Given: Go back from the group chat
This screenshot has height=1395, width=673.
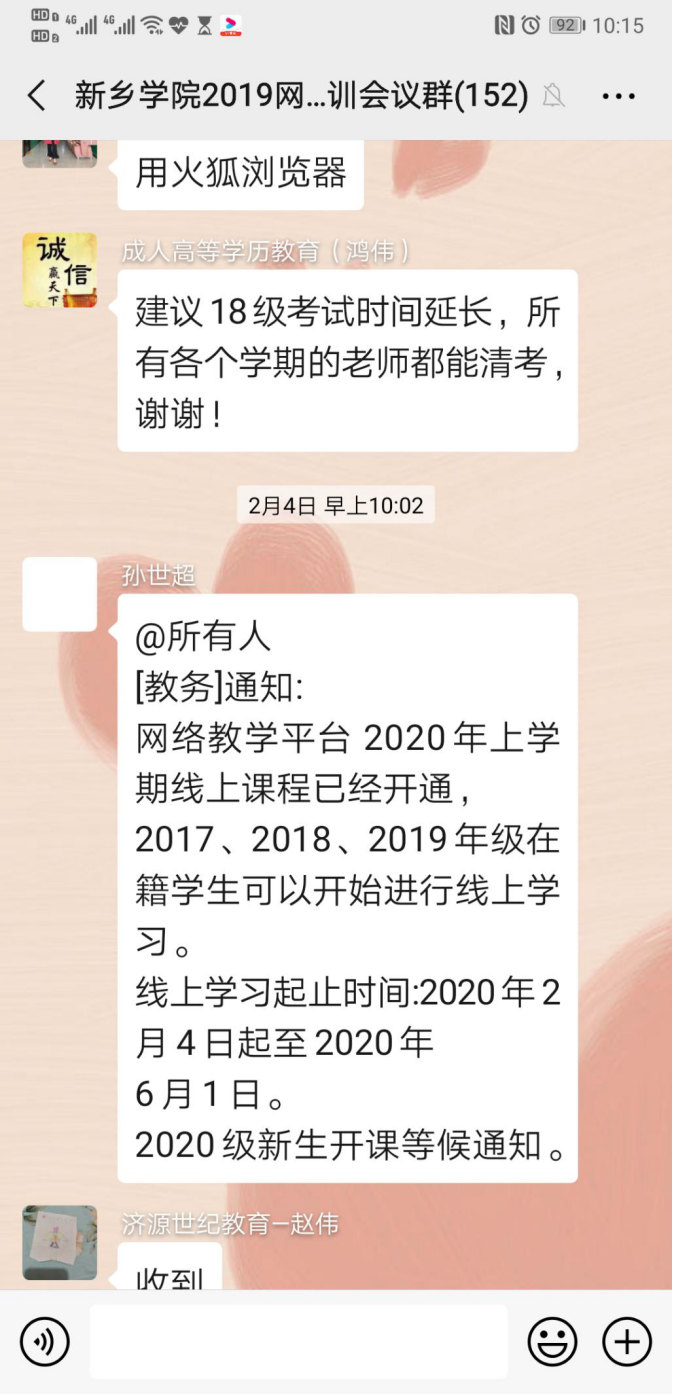Looking at the screenshot, I should [37, 96].
